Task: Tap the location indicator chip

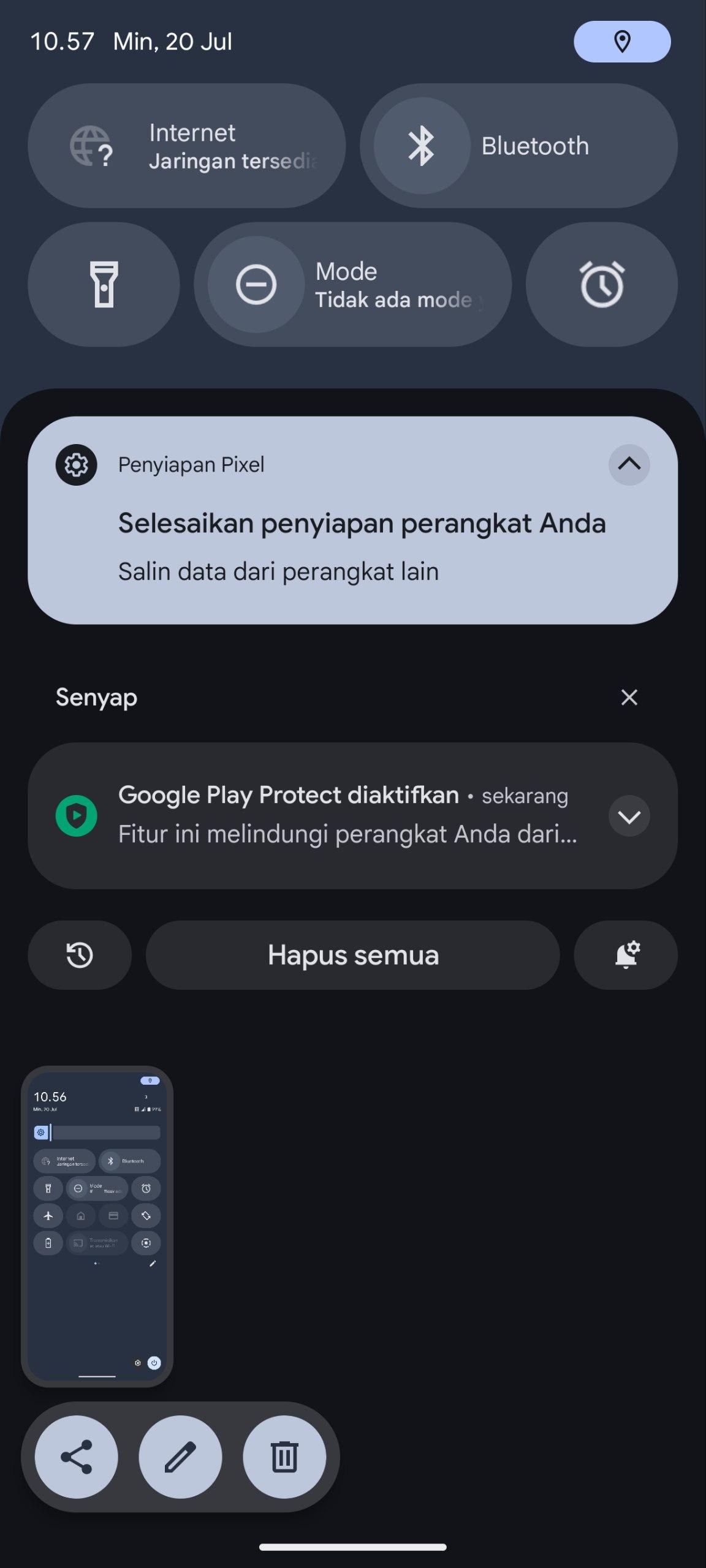Action: click(622, 42)
